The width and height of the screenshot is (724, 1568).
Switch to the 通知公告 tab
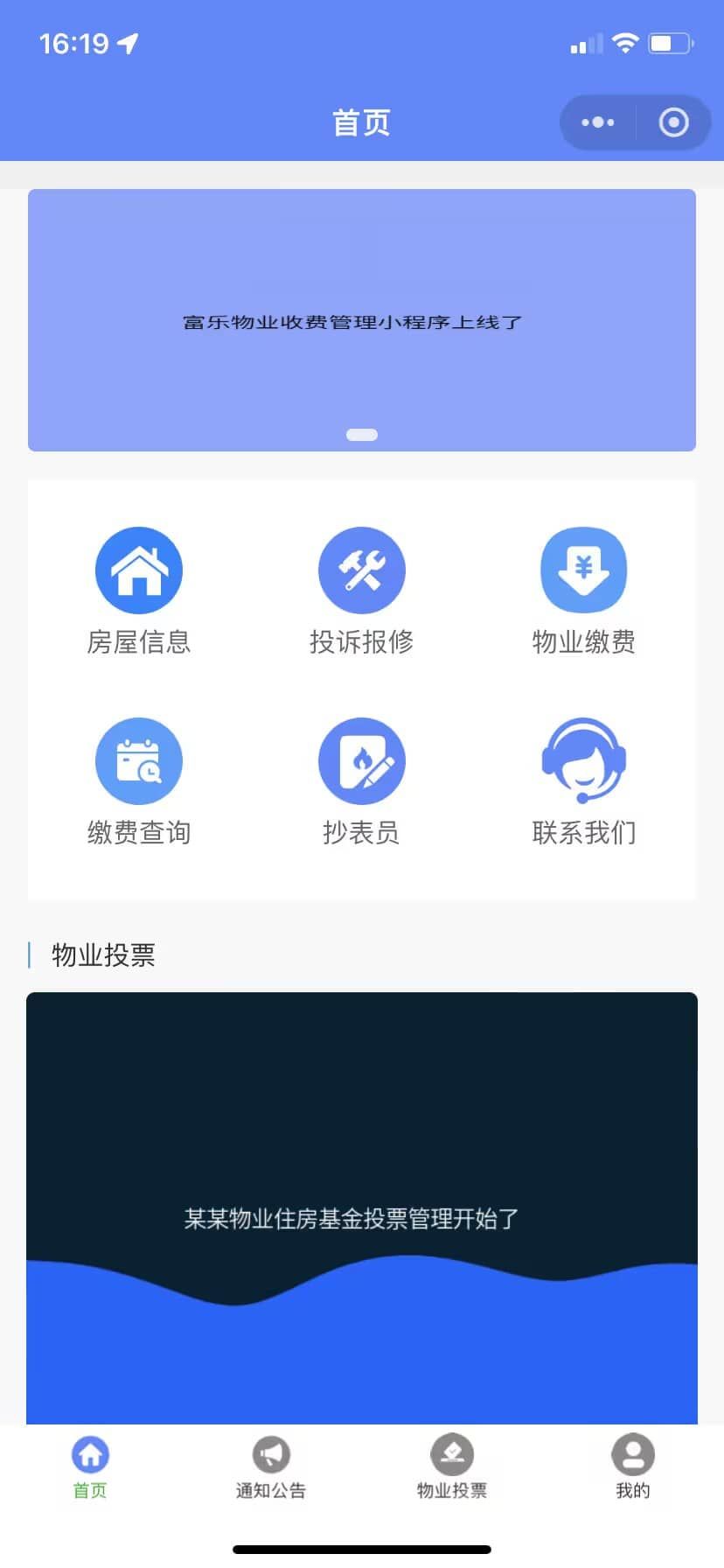pos(271,1467)
